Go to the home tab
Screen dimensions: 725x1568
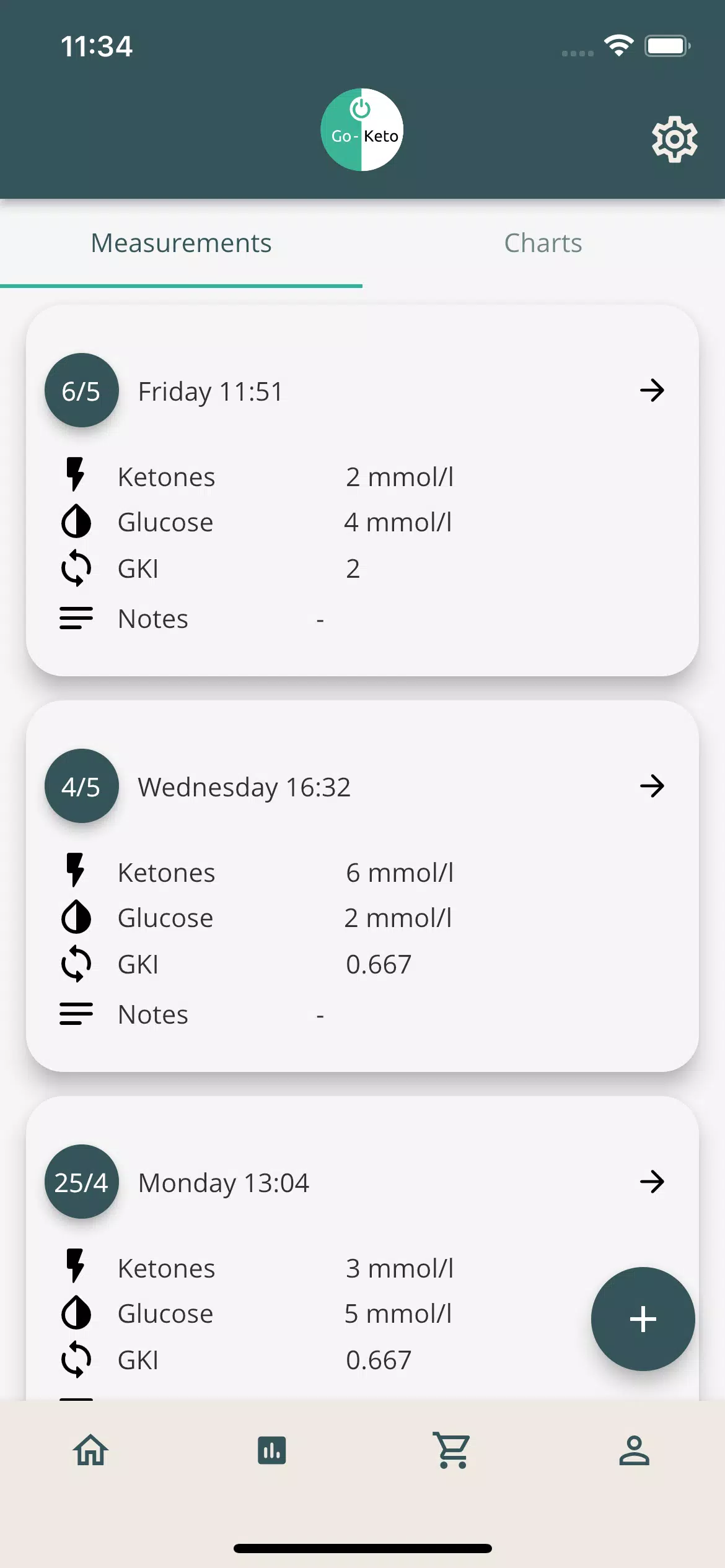pyautogui.click(x=91, y=1450)
